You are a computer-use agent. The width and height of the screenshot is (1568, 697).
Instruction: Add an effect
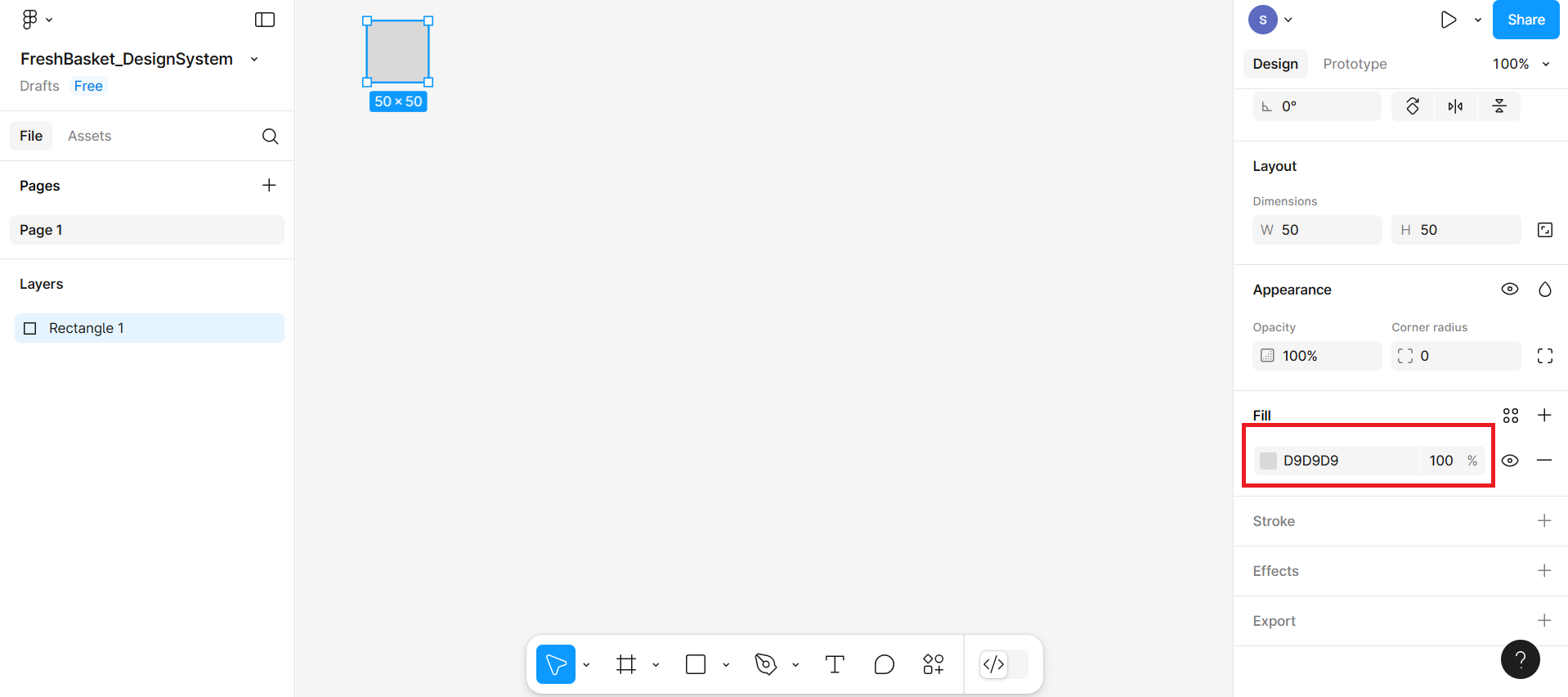tap(1544, 571)
